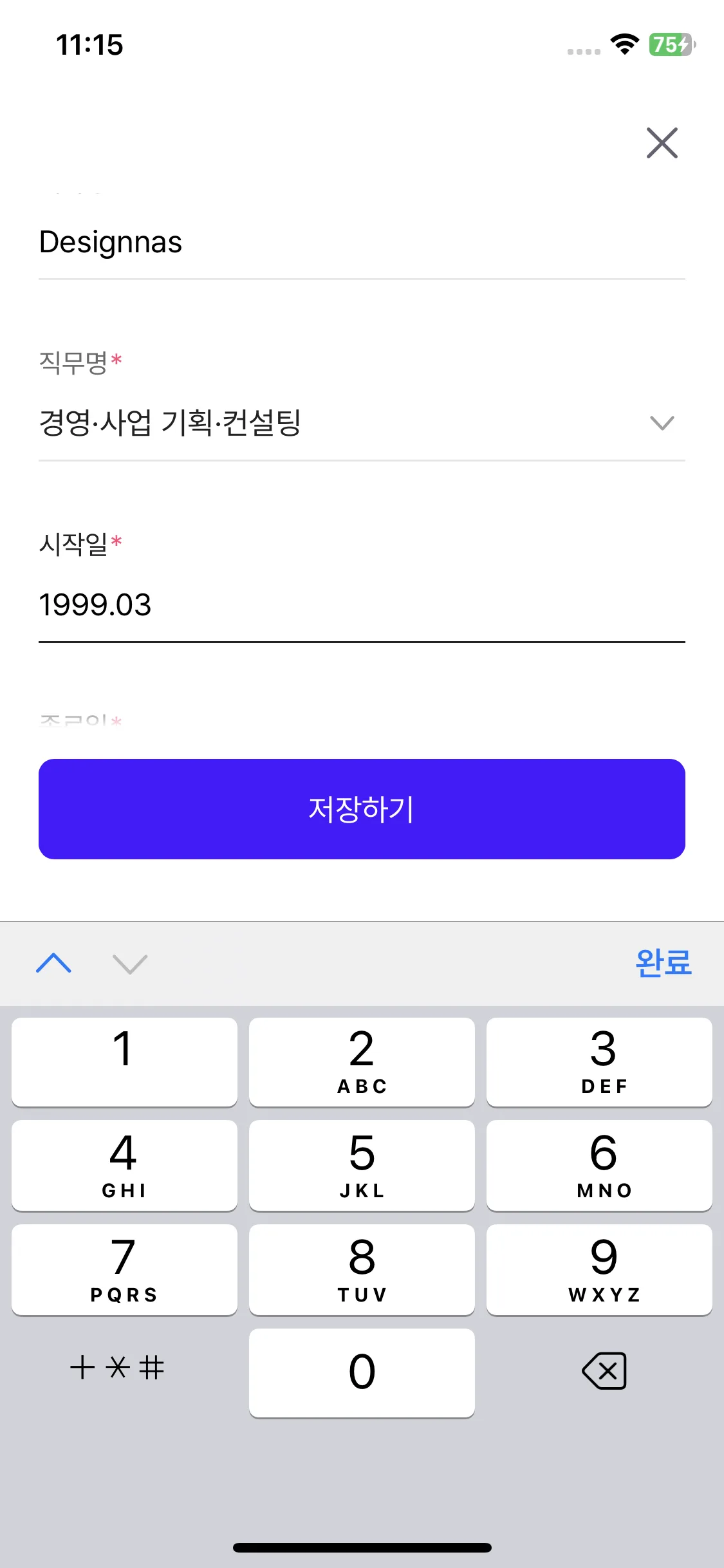Image resolution: width=724 pixels, height=1568 pixels.
Task: Open the + * # symbols key
Action: click(x=117, y=1367)
